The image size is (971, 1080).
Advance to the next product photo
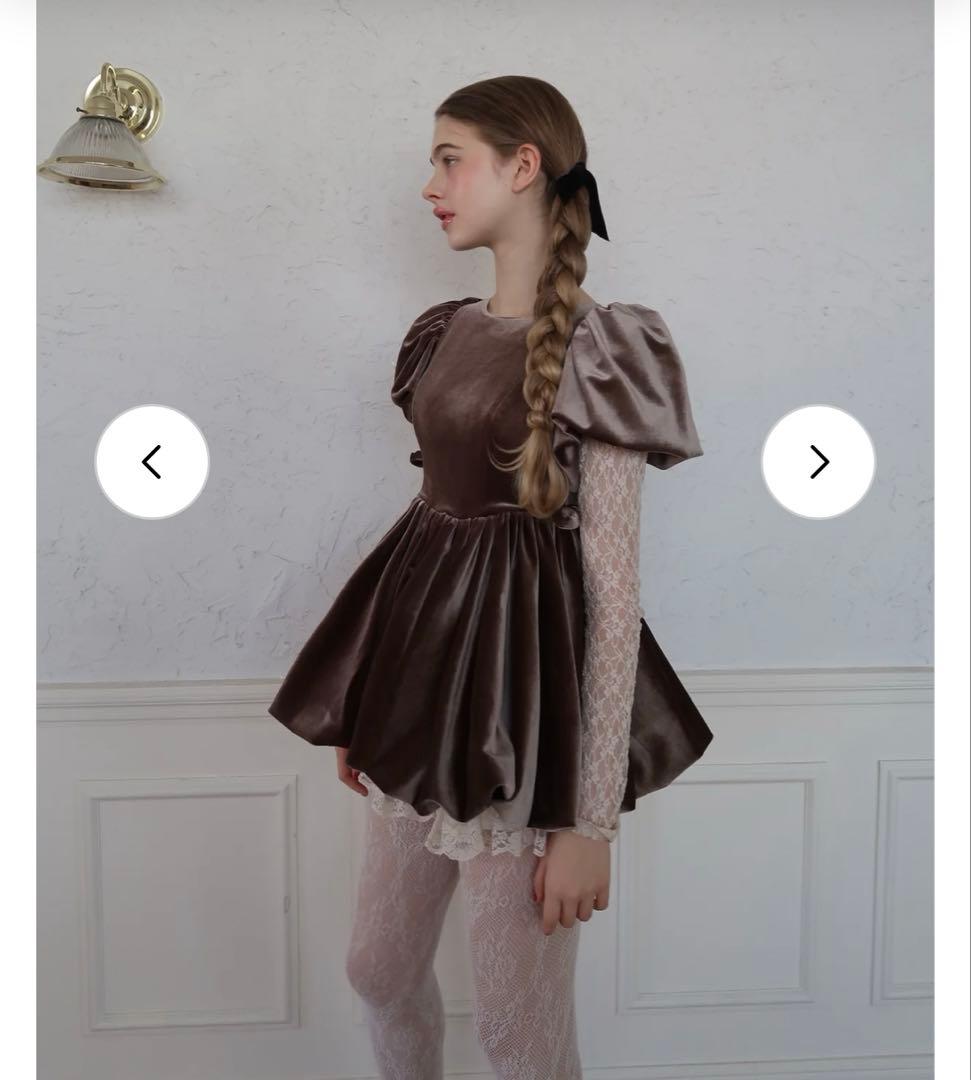coord(818,462)
